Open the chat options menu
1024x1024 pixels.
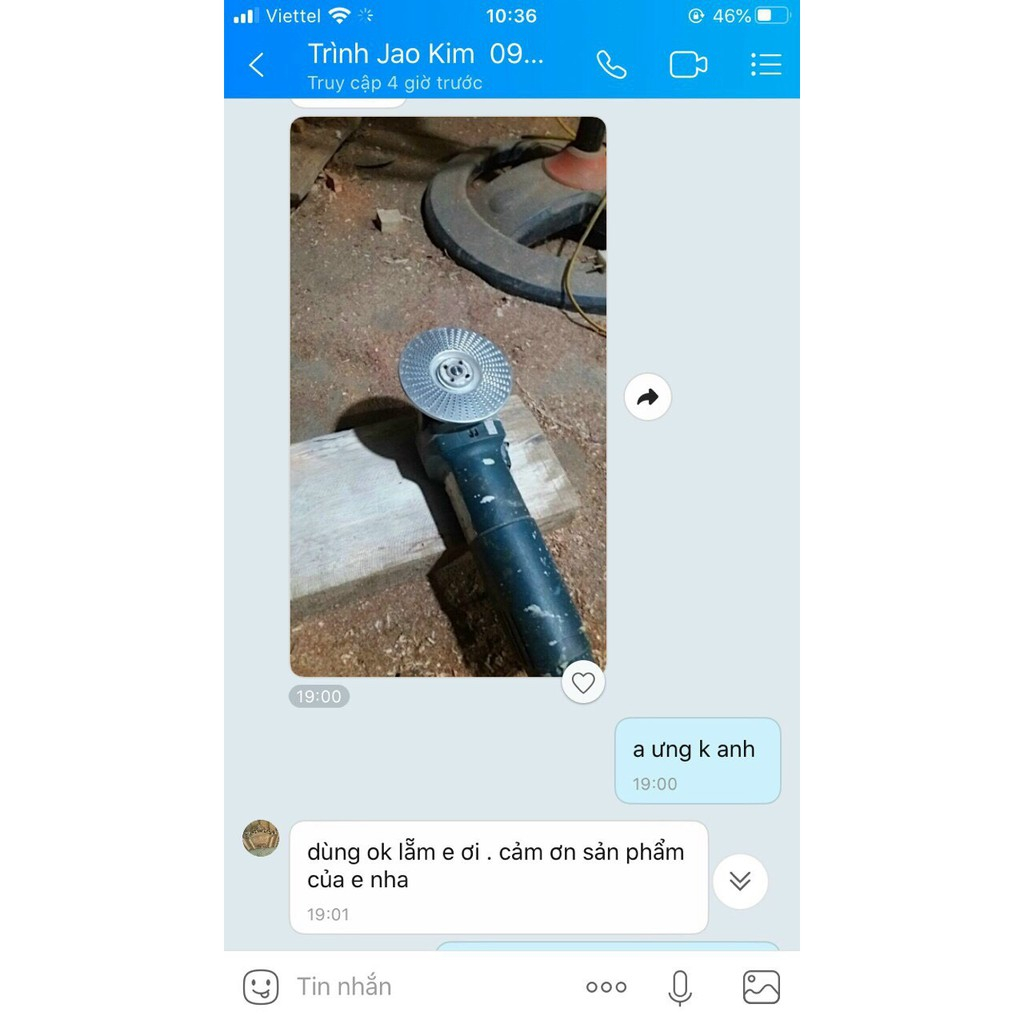pos(766,65)
